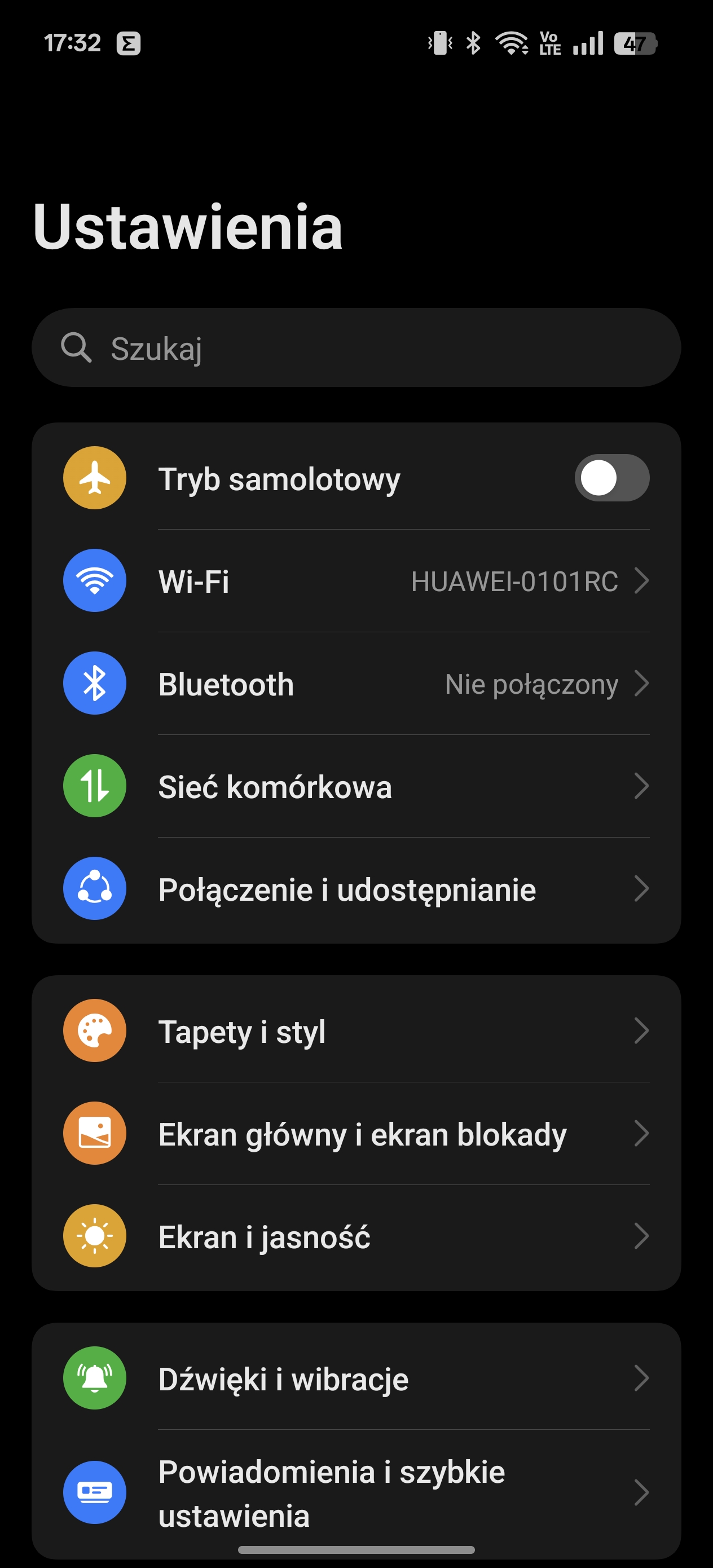Tap the Szukaj search field
The image size is (713, 1568).
[x=356, y=347]
